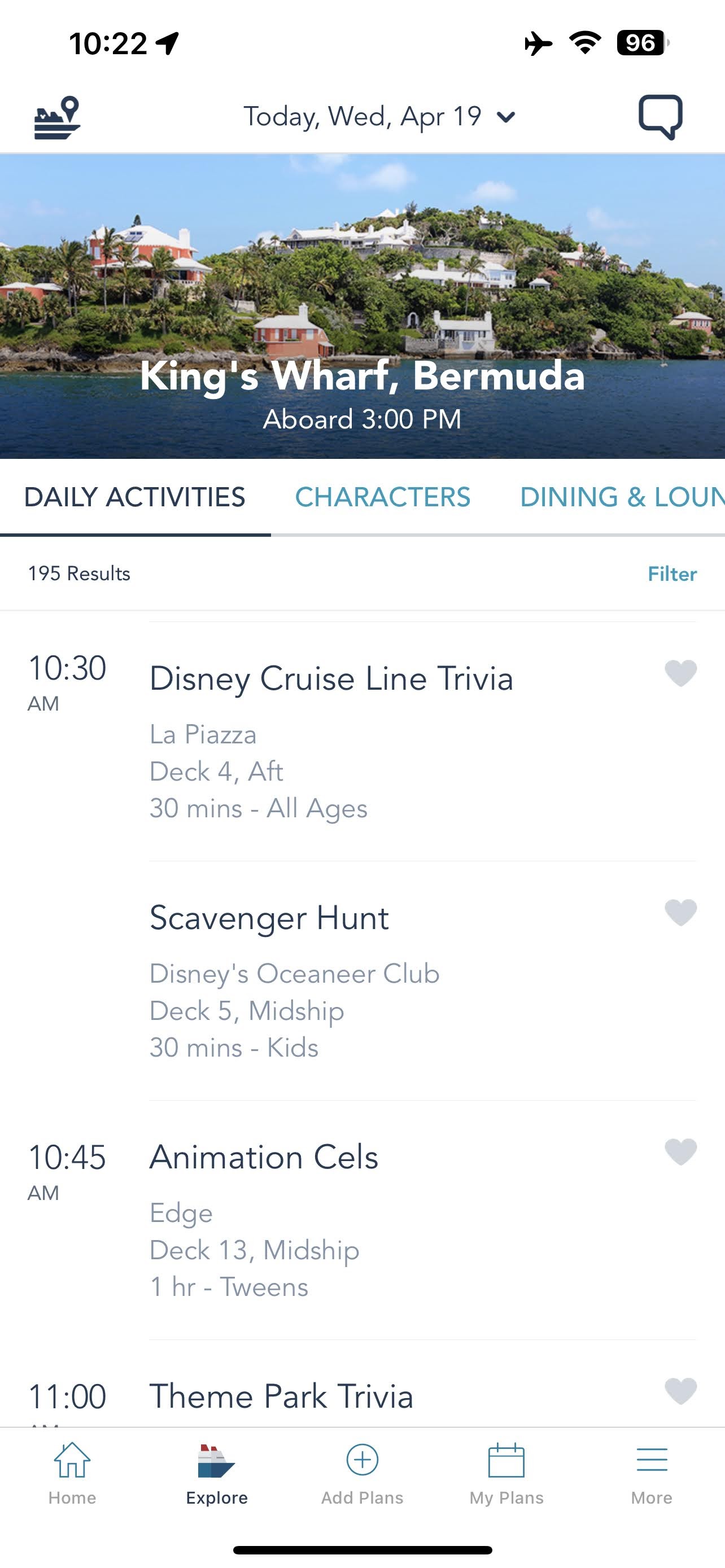Open Disney Cruise Line Trivia details

331,678
